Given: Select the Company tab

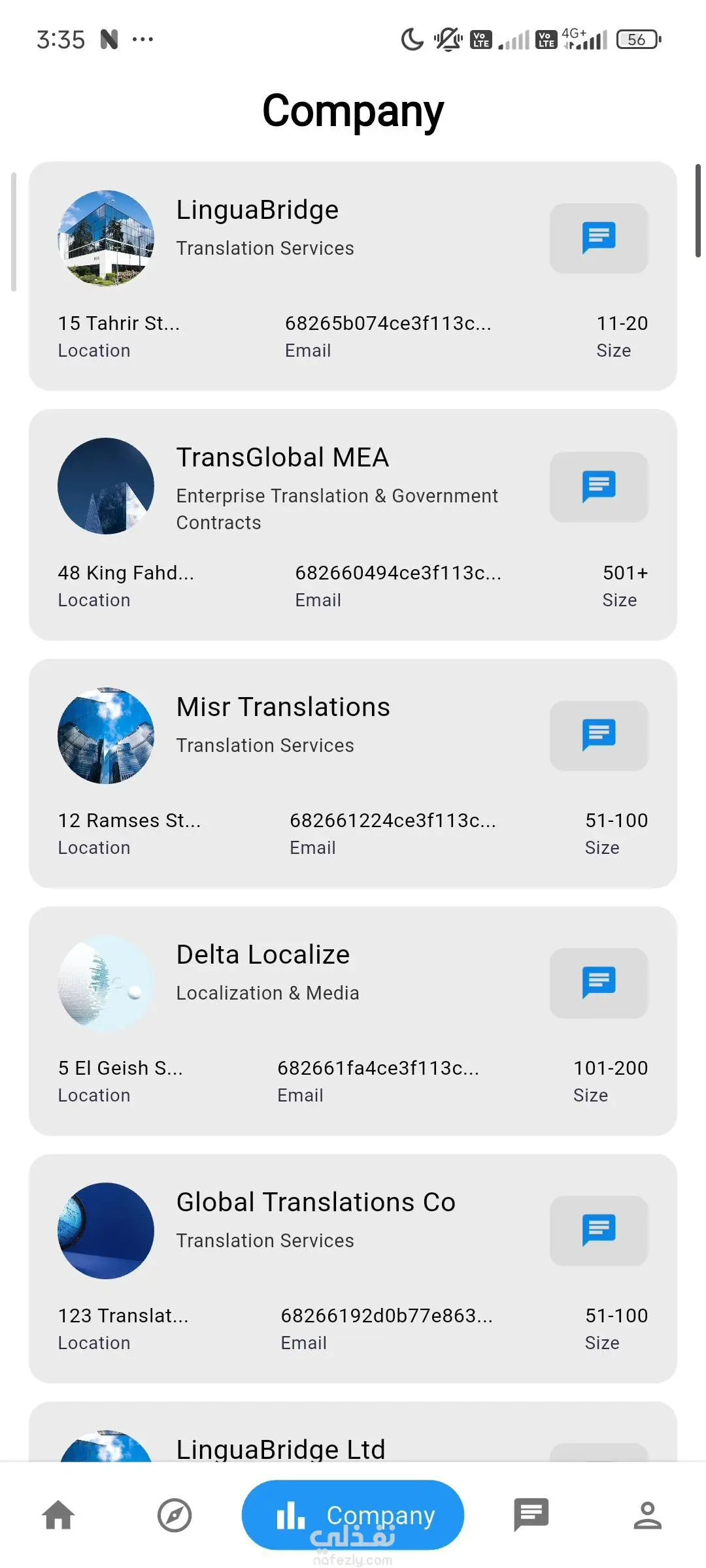Looking at the screenshot, I should point(353,1515).
